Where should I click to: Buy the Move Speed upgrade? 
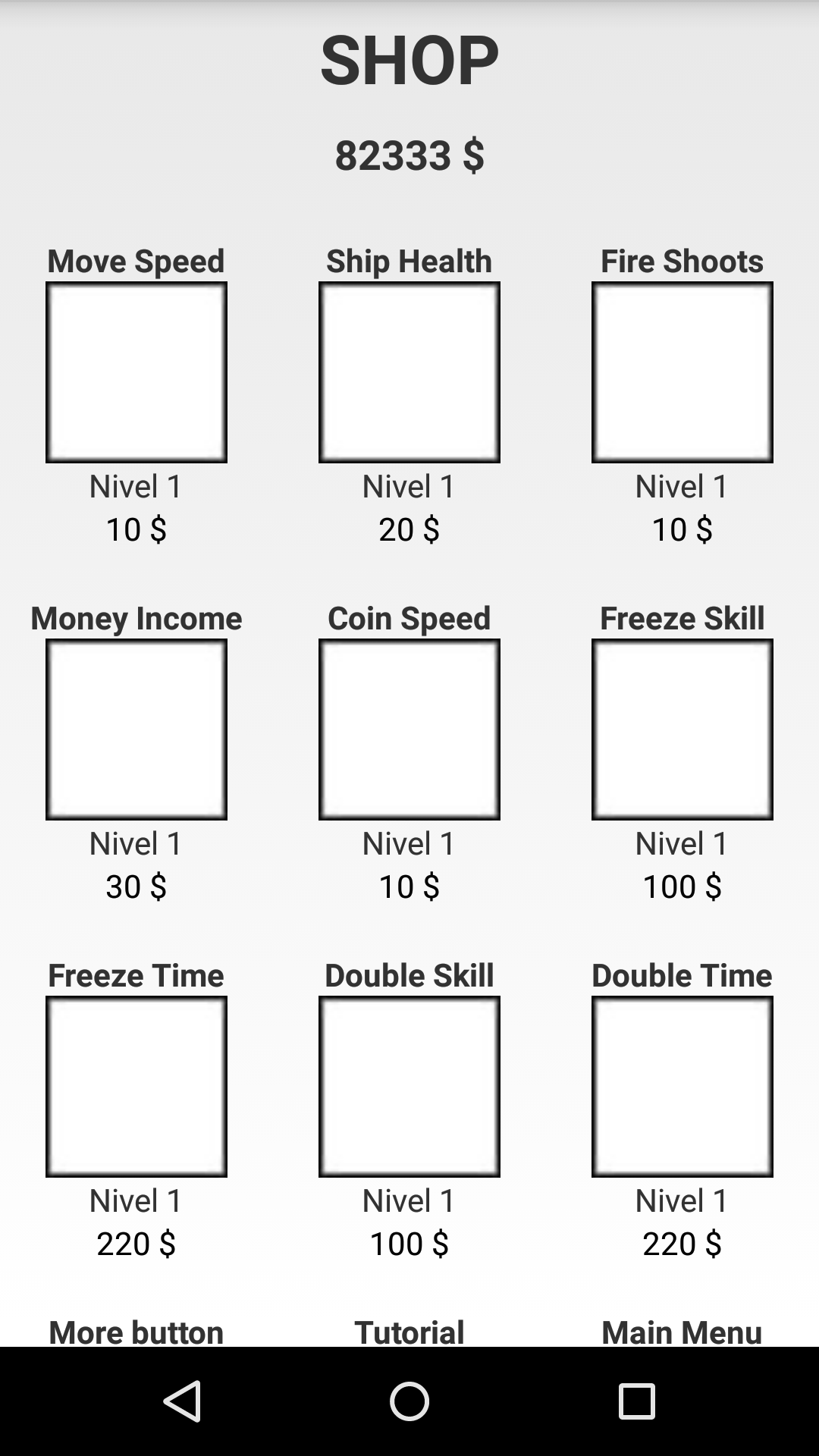coord(136,372)
